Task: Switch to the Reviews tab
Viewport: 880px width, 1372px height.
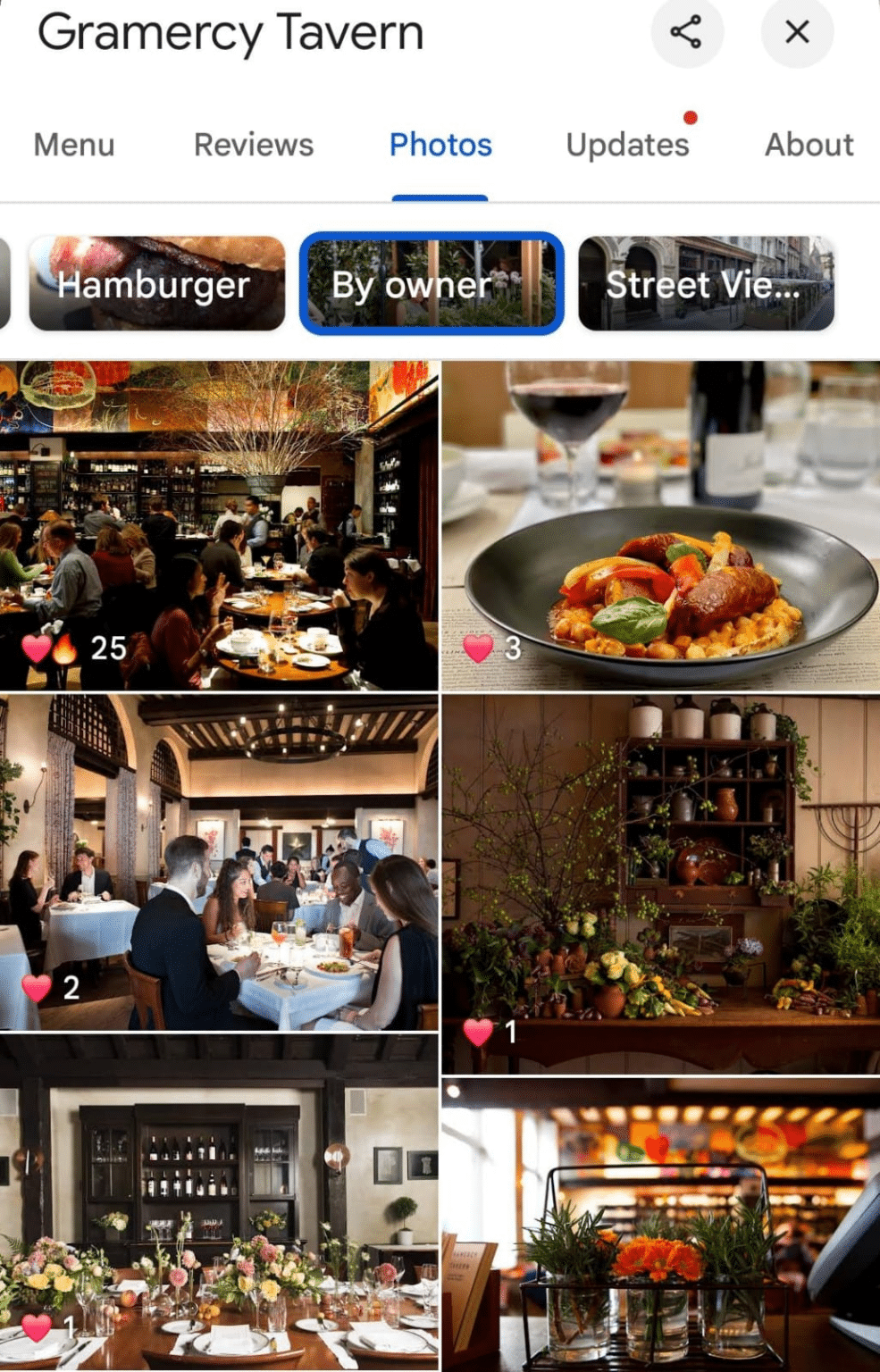Action: click(254, 145)
